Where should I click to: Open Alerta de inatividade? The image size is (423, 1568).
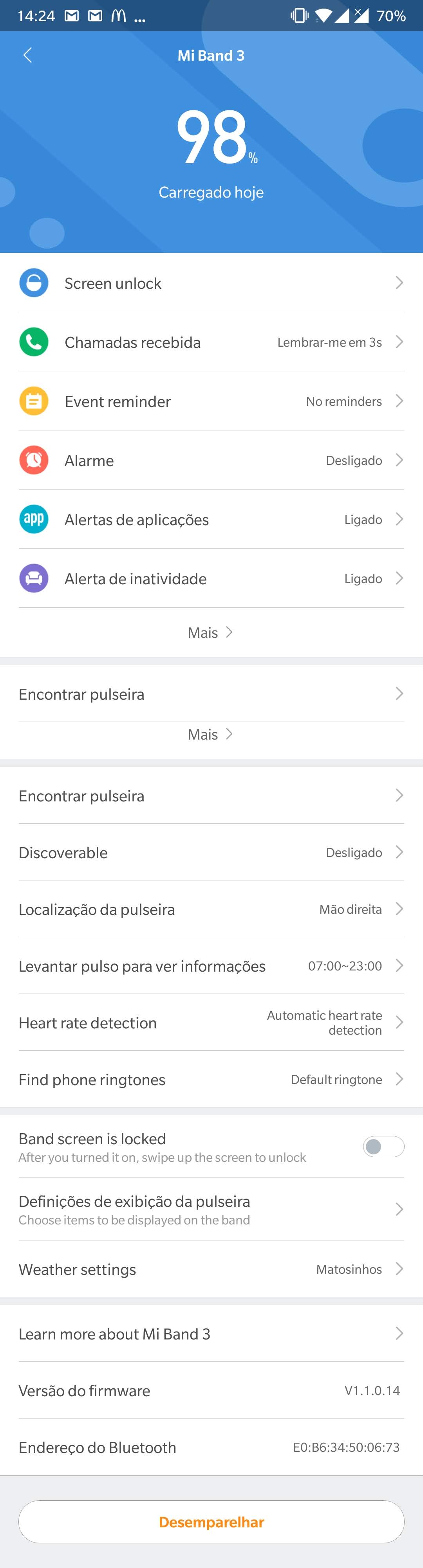(211, 578)
